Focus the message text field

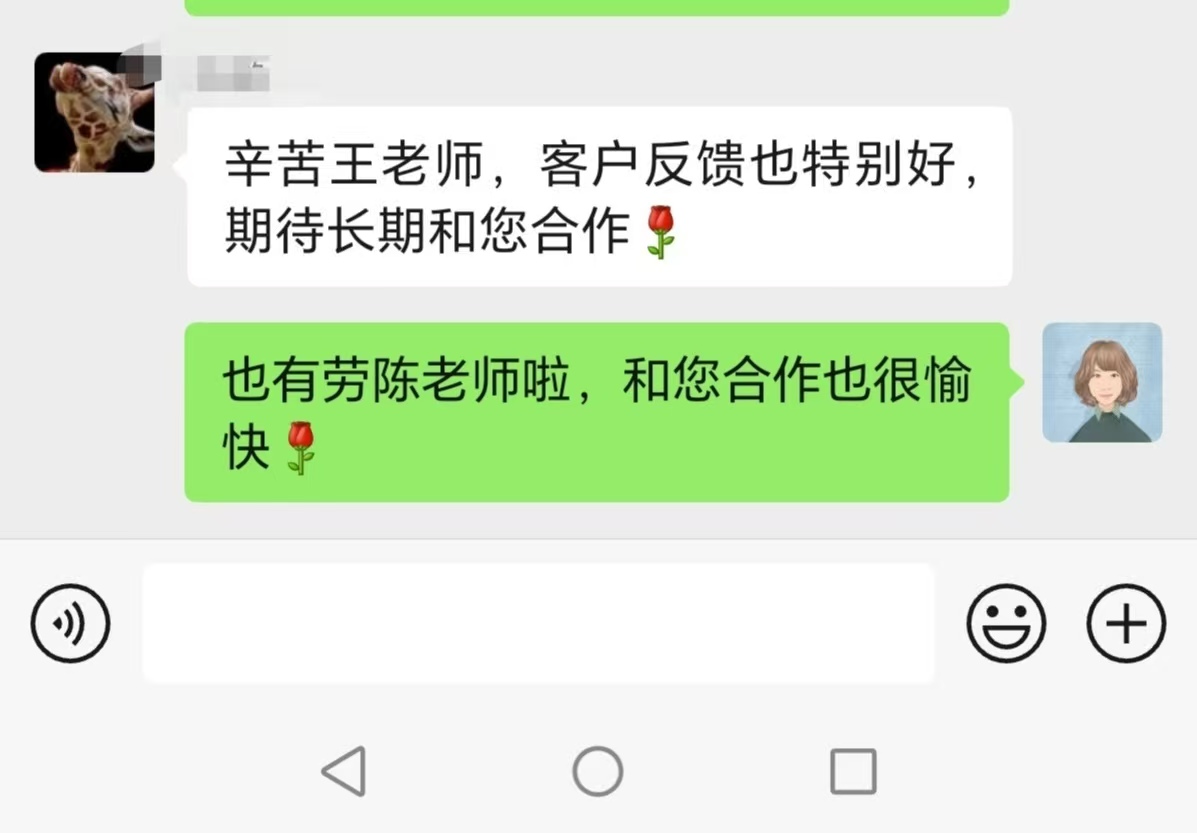[x=538, y=624]
